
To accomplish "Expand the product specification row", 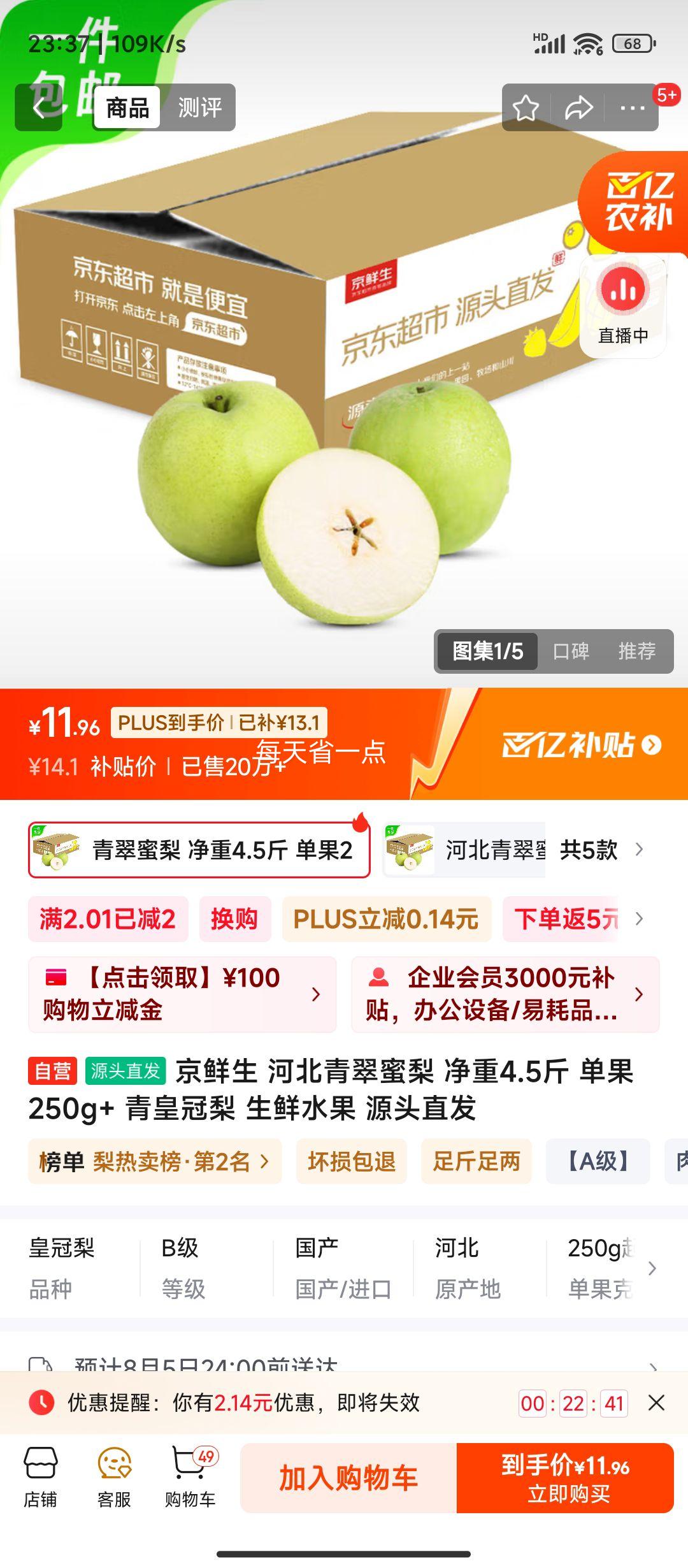I will click(651, 1268).
